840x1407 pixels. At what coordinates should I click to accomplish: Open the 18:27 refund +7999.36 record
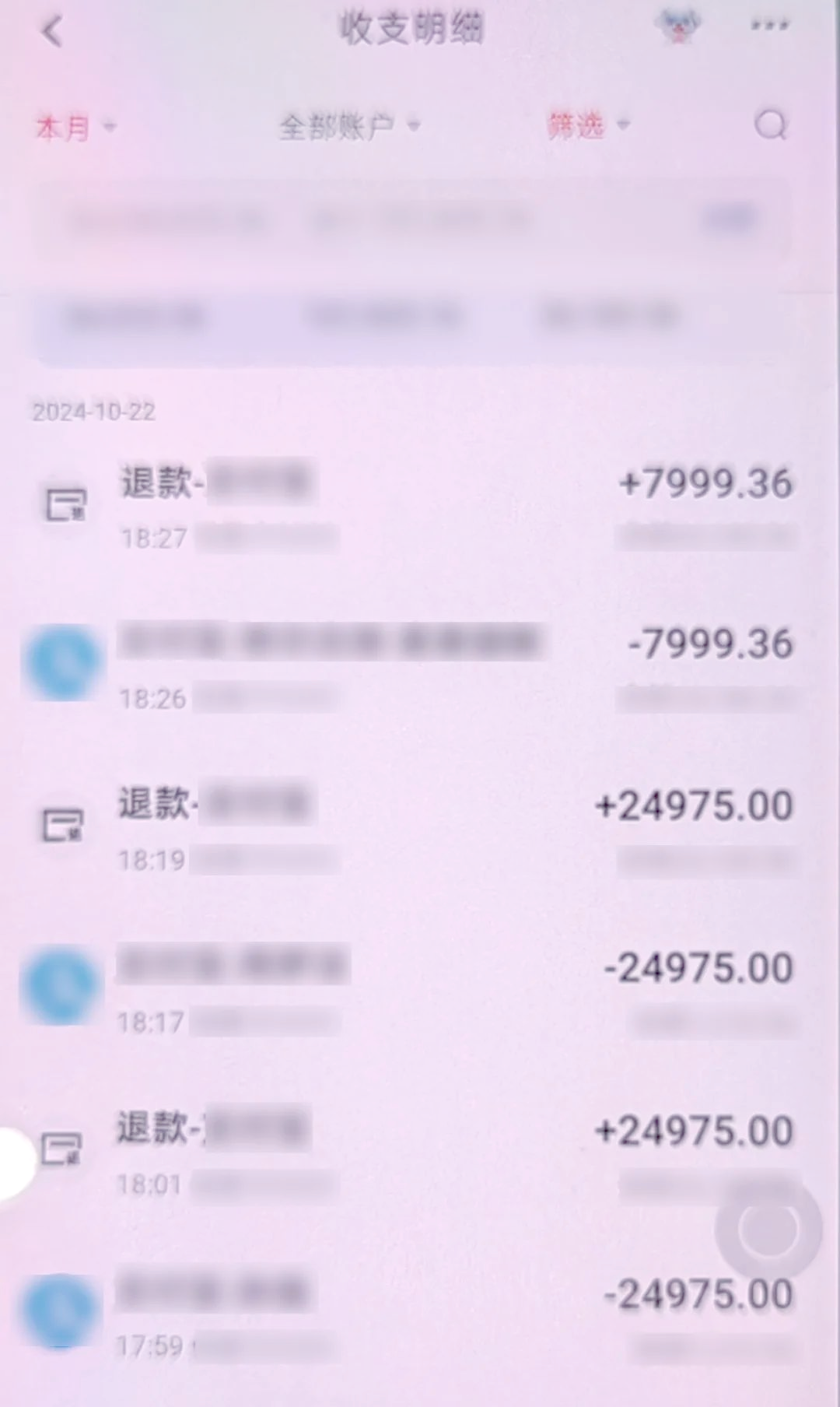coord(420,506)
